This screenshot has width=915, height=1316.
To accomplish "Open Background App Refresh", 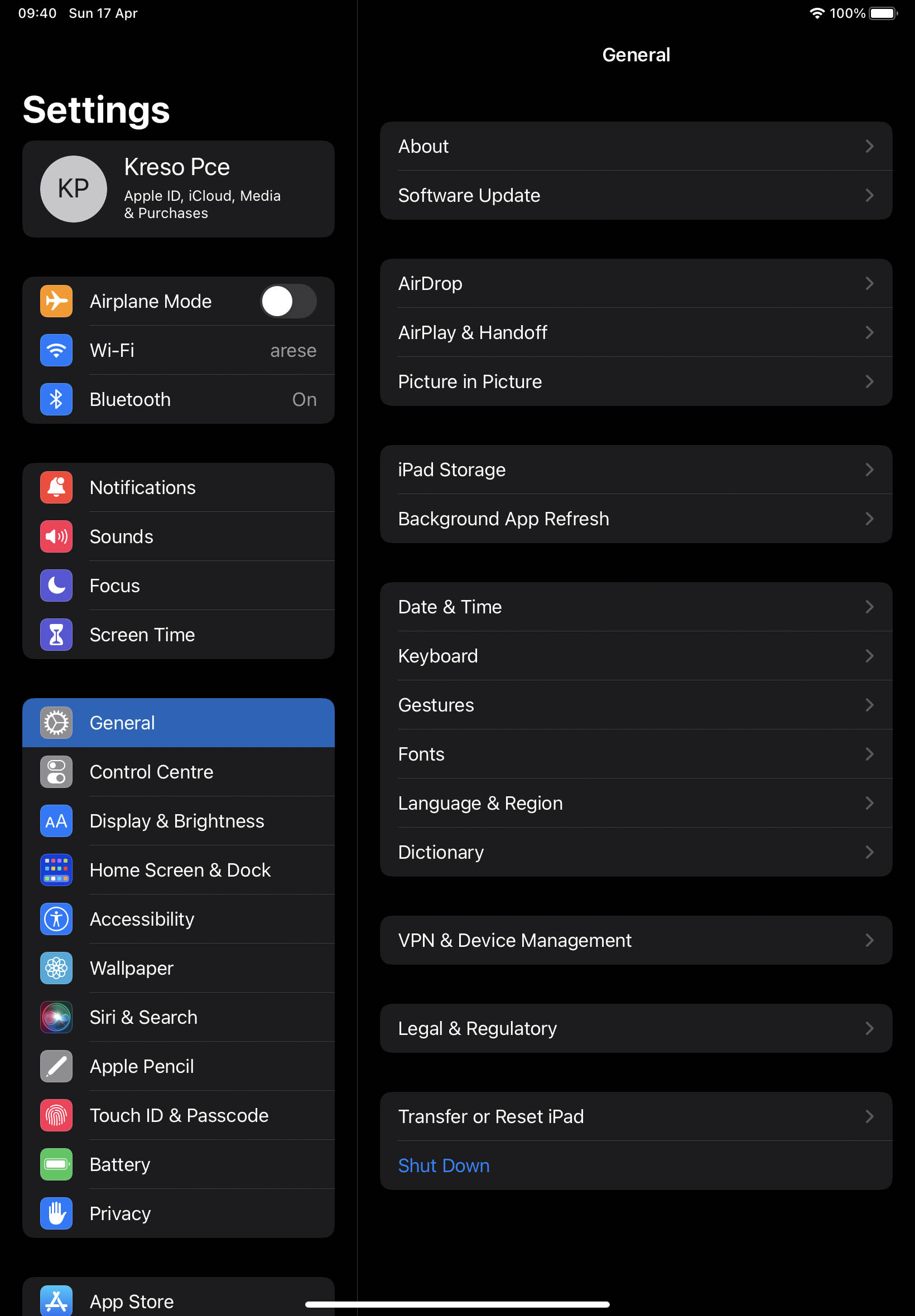I will tap(636, 519).
